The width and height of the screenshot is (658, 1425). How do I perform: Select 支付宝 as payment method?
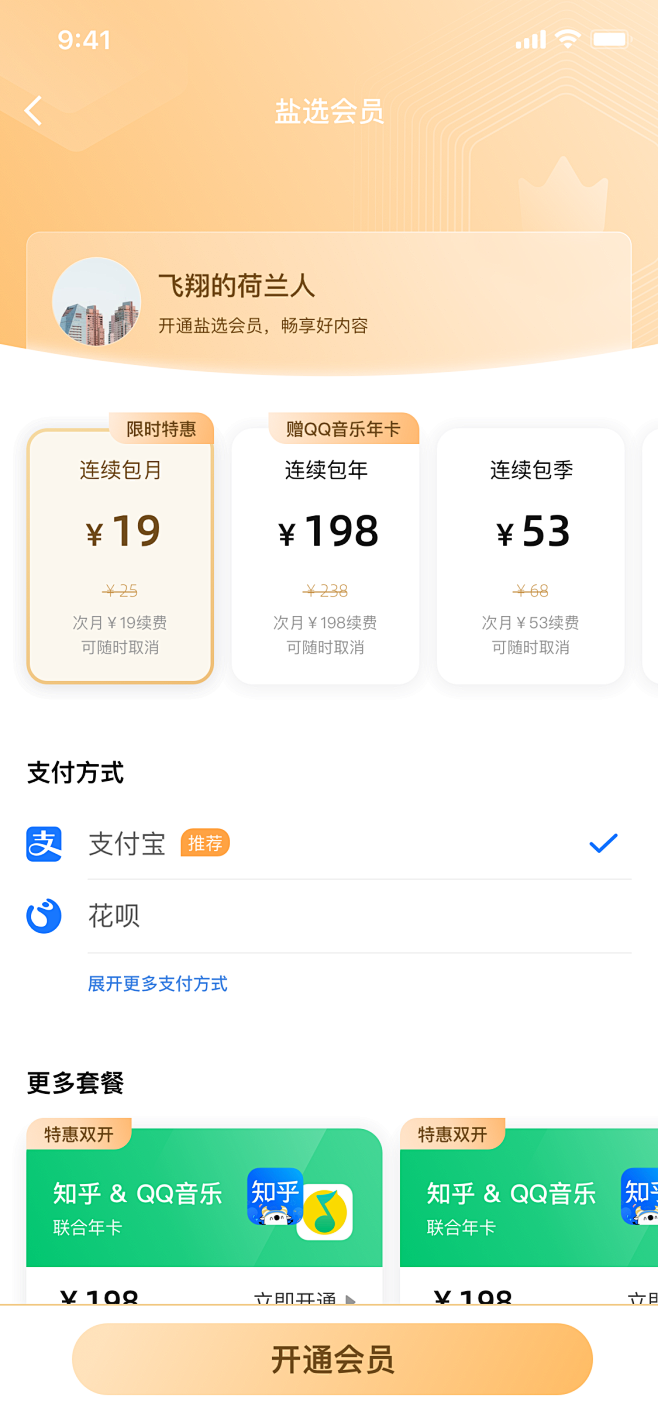[127, 844]
